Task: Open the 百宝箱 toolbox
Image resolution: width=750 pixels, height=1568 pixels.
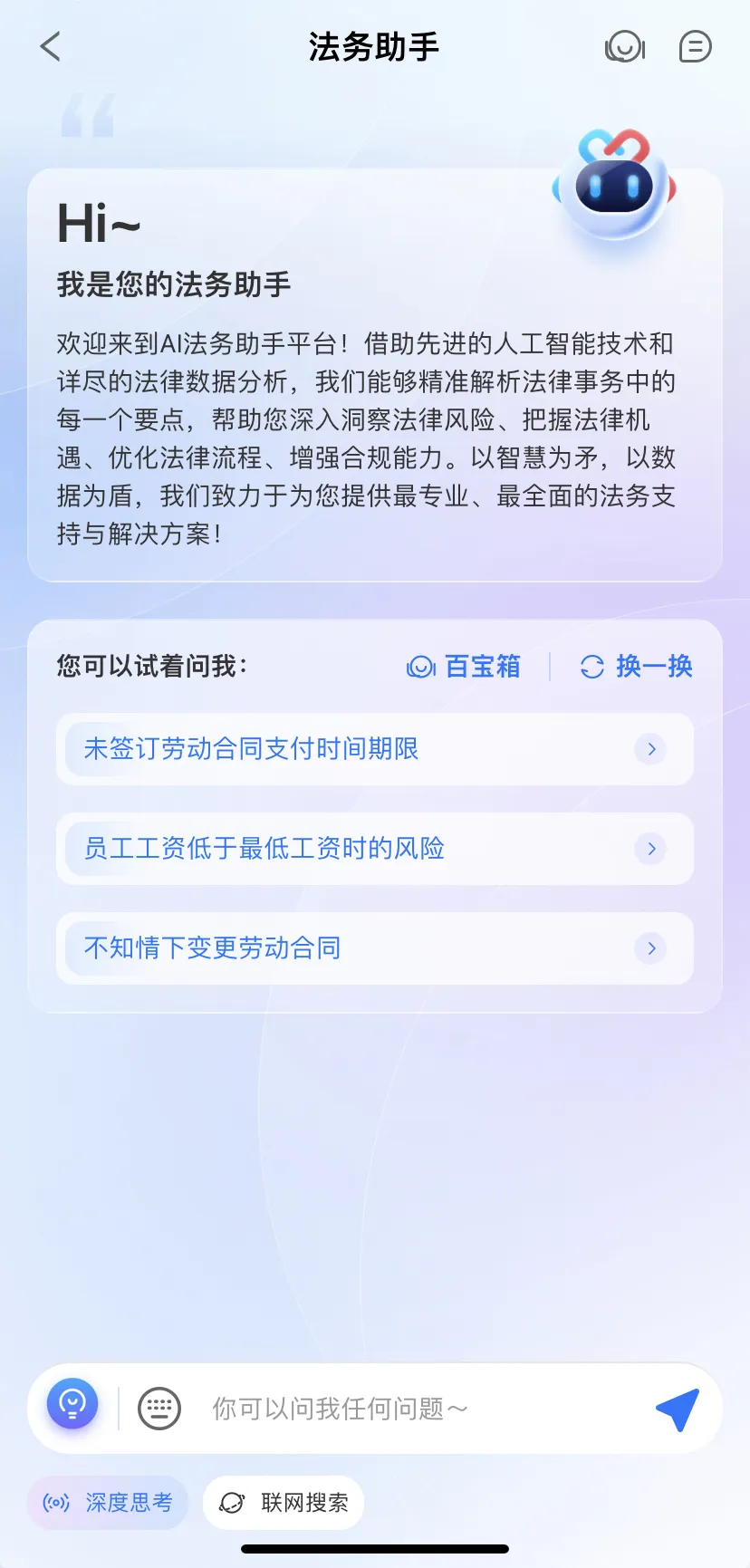Action: coord(464,667)
